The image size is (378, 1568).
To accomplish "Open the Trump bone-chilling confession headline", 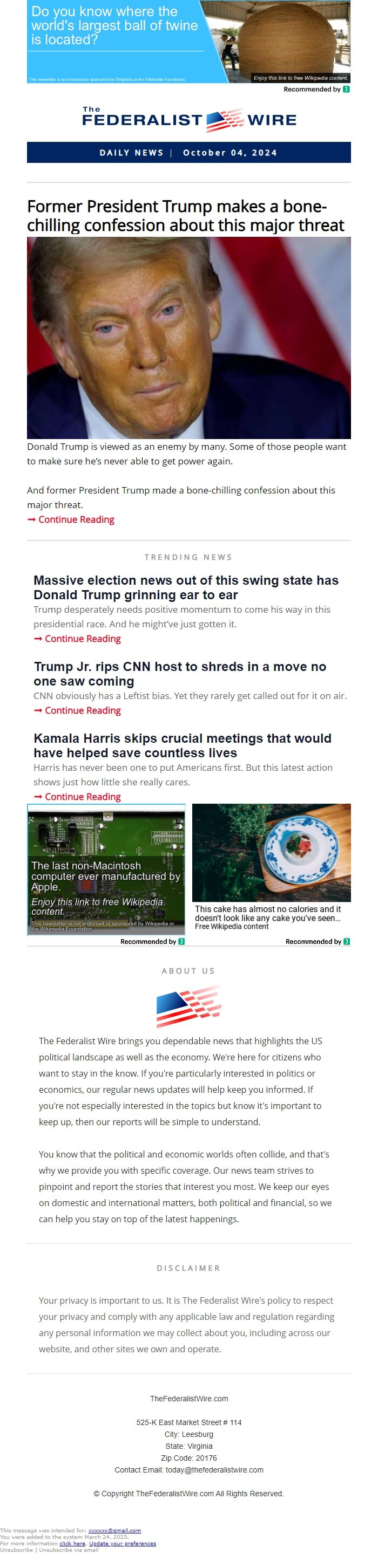I will 185,215.
